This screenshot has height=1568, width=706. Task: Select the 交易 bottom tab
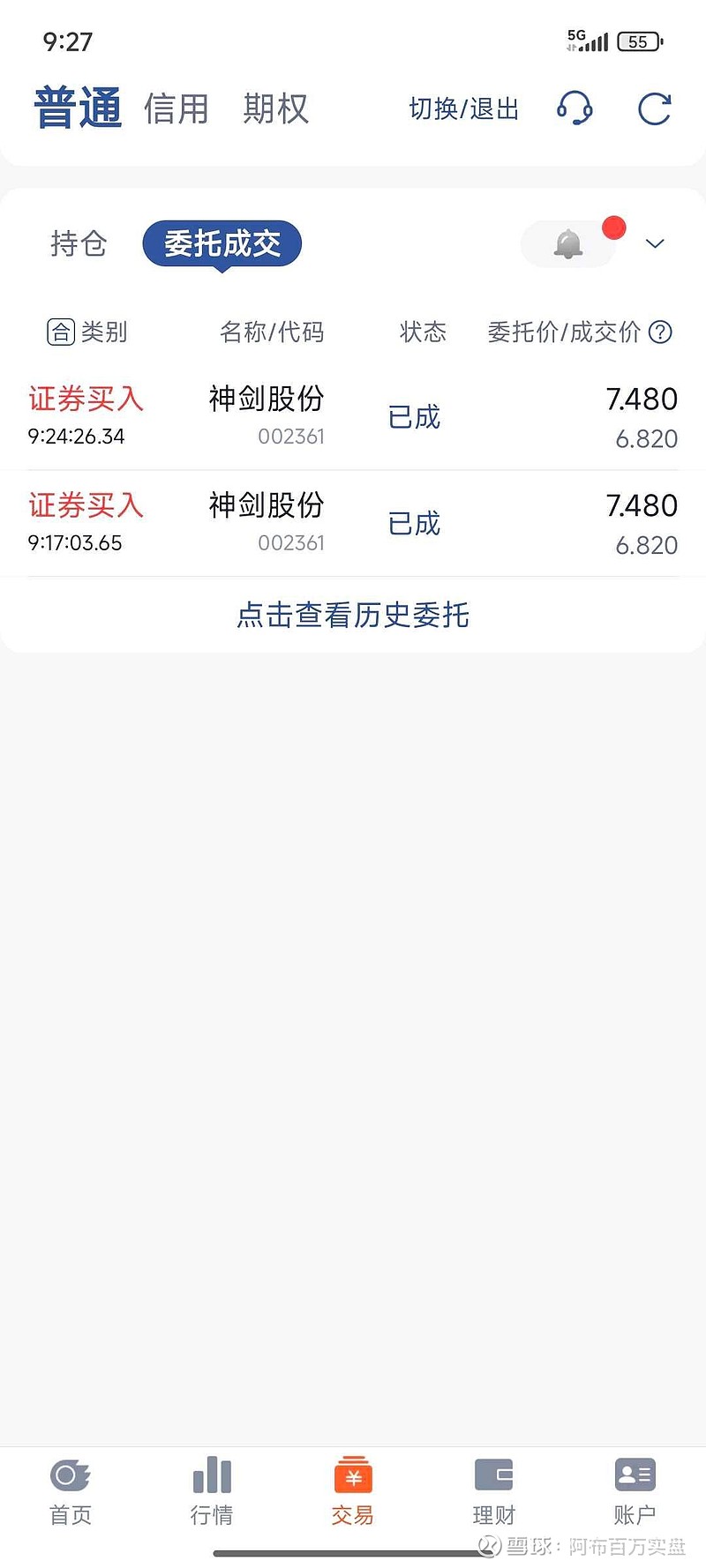point(353,1490)
